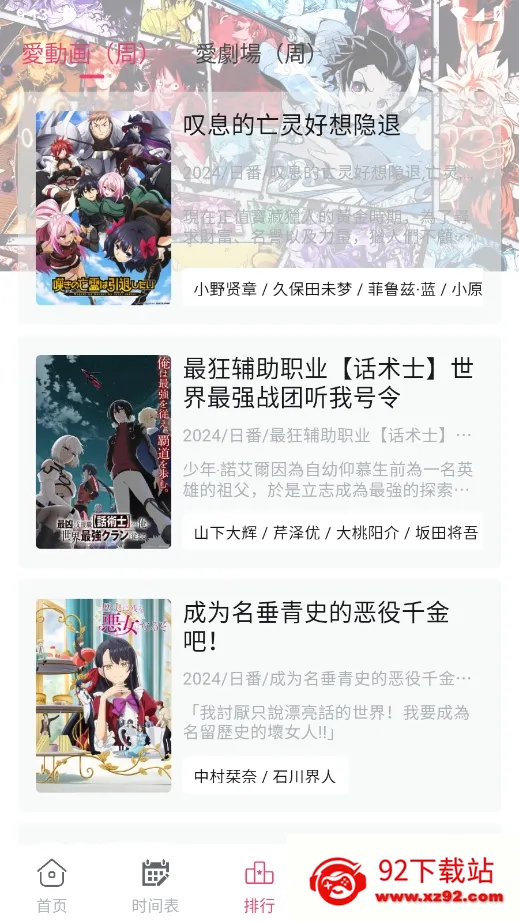Go to the 首页 home tab
This screenshot has height=922, width=519.
[x=52, y=886]
